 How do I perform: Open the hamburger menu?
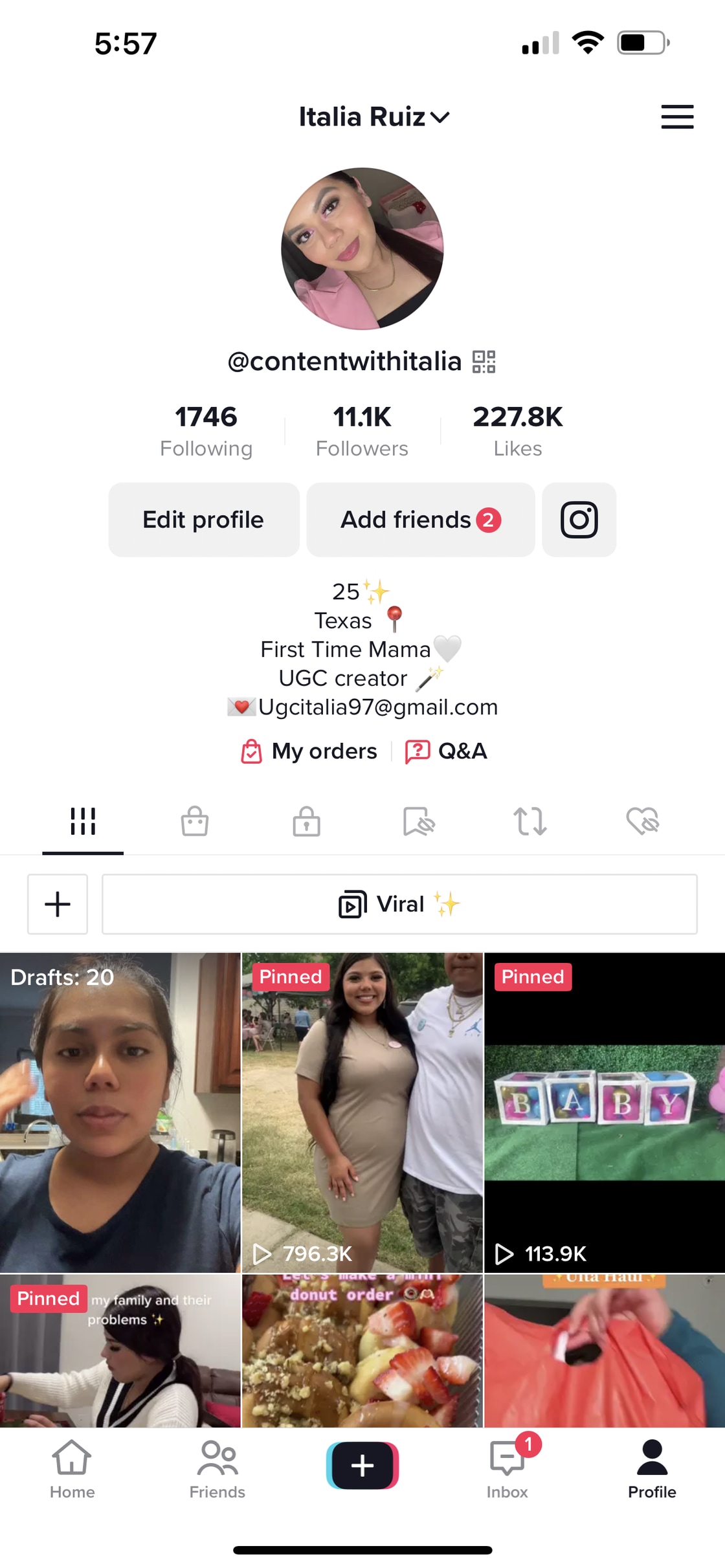[x=677, y=117]
